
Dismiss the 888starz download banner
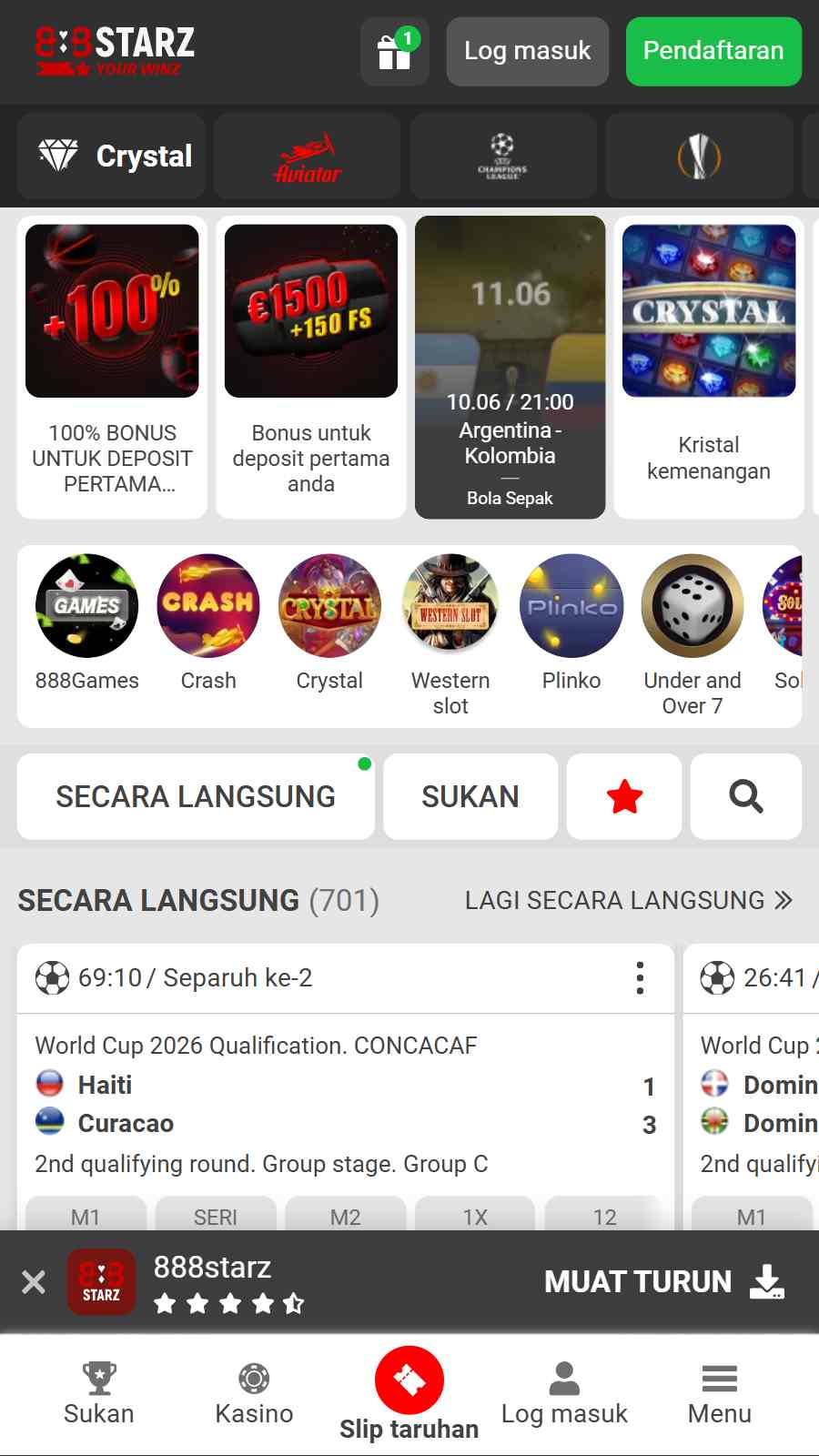pyautogui.click(x=34, y=1282)
